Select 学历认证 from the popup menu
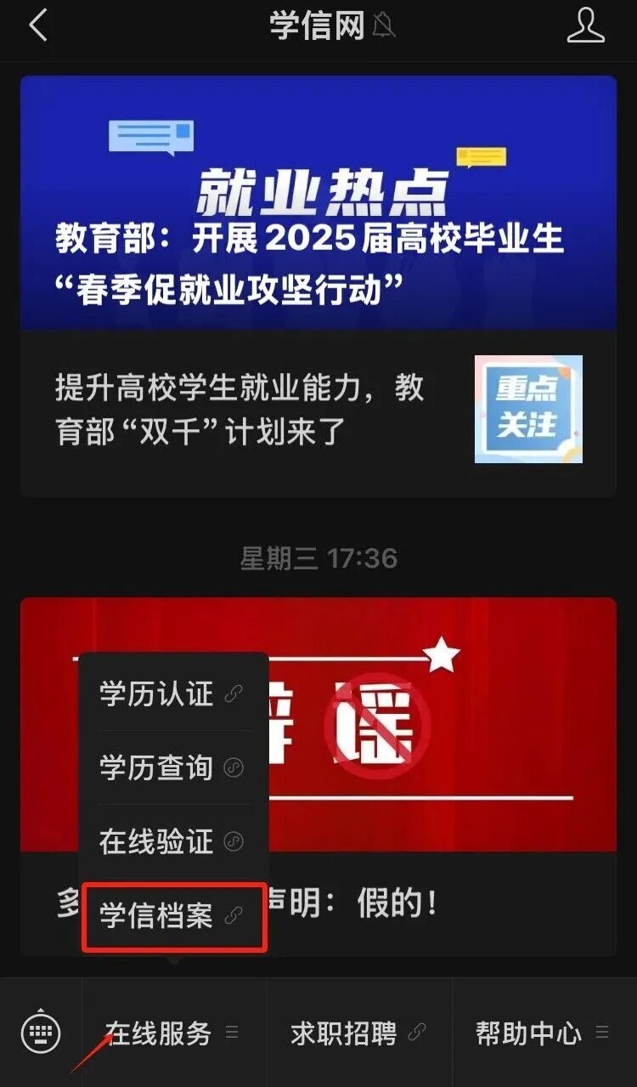This screenshot has width=637, height=1087. point(171,693)
